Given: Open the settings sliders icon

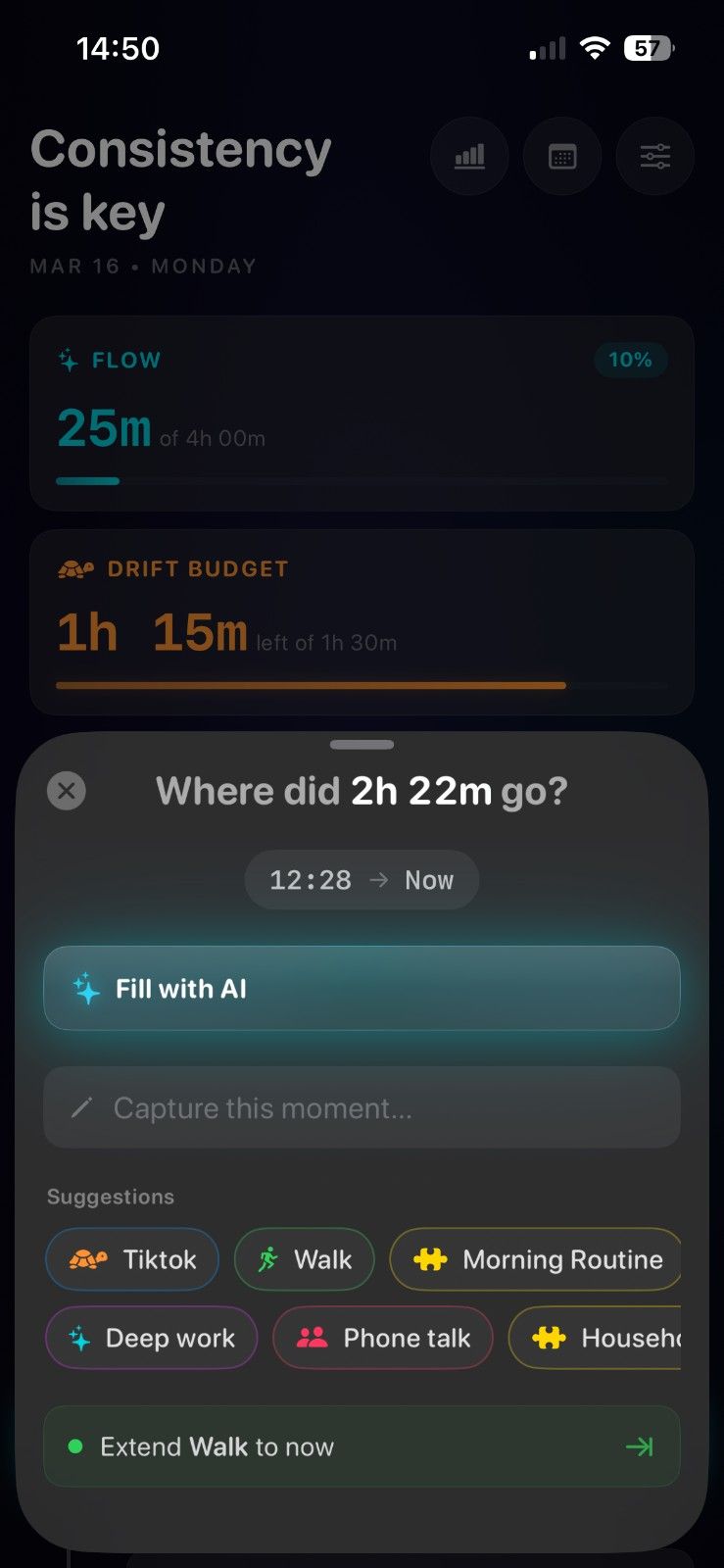Looking at the screenshot, I should (654, 157).
